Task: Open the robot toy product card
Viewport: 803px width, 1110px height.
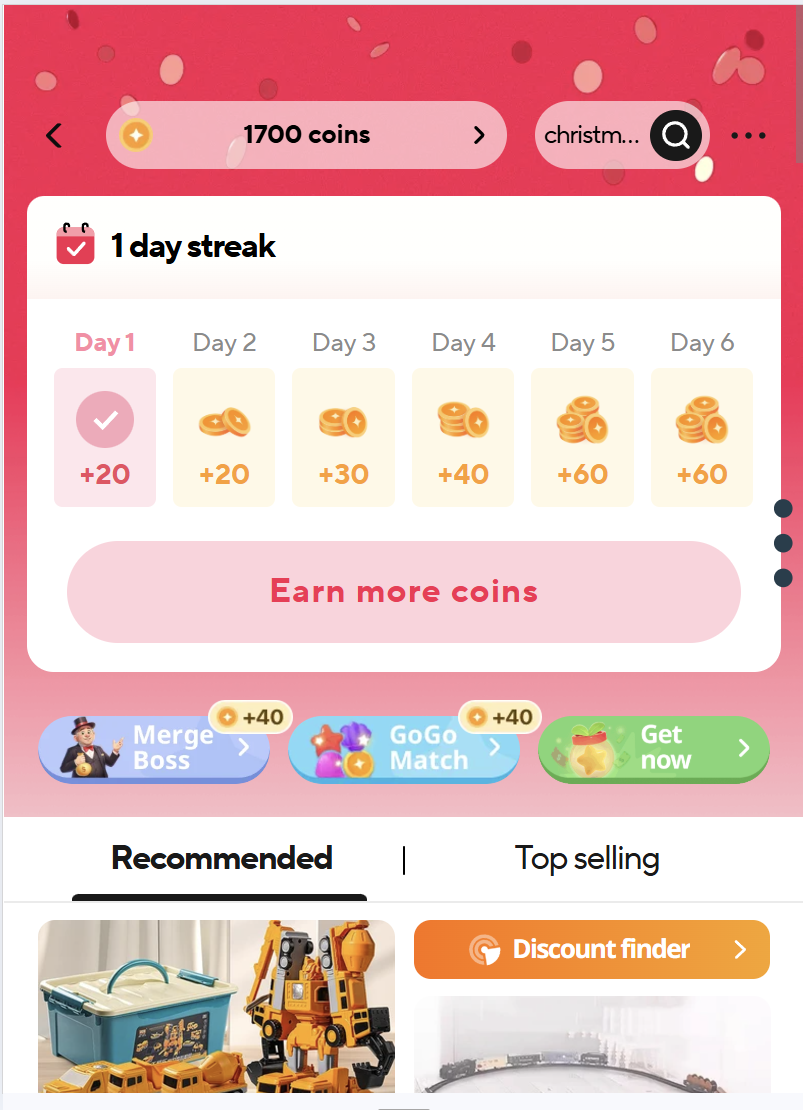Action: 216,1007
